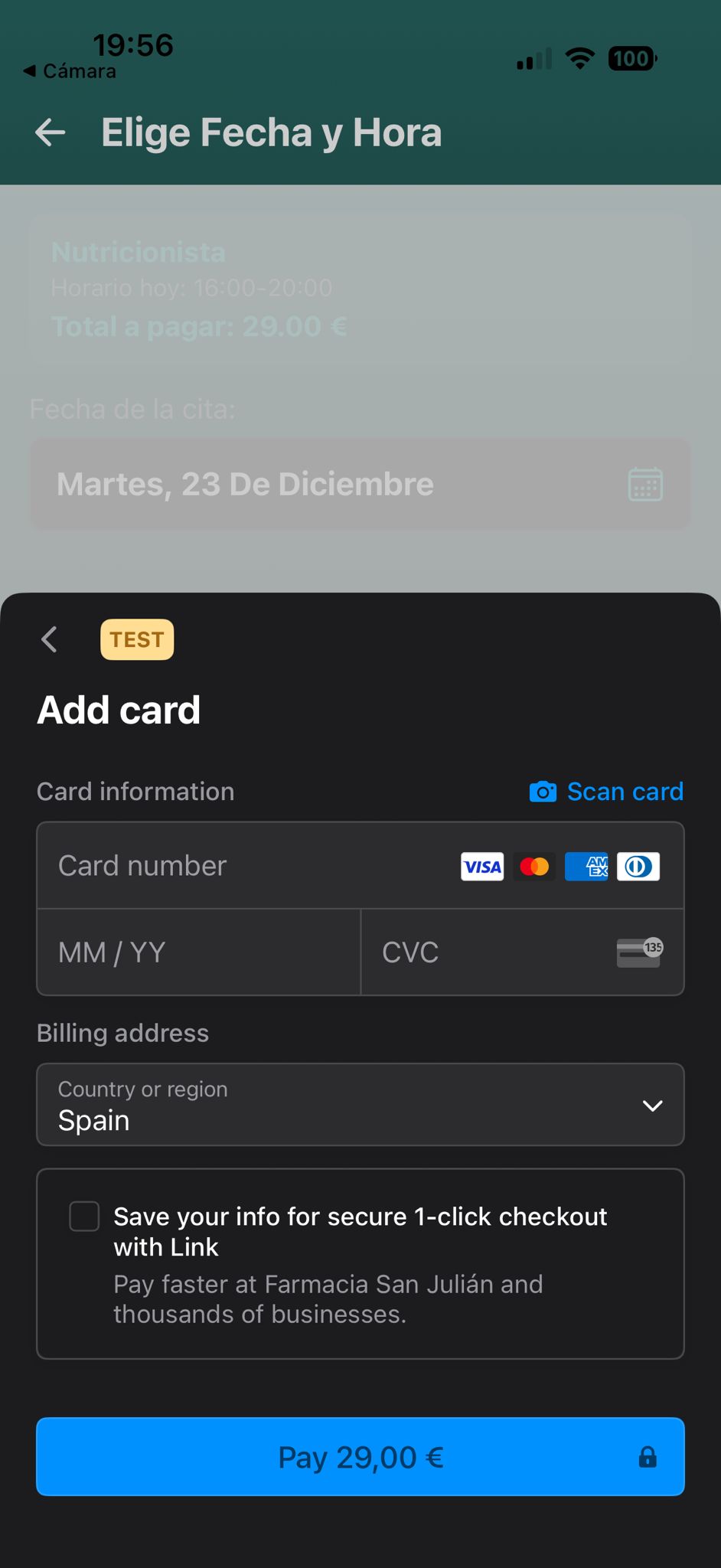Go back from the Add card sheet

pyautogui.click(x=50, y=639)
